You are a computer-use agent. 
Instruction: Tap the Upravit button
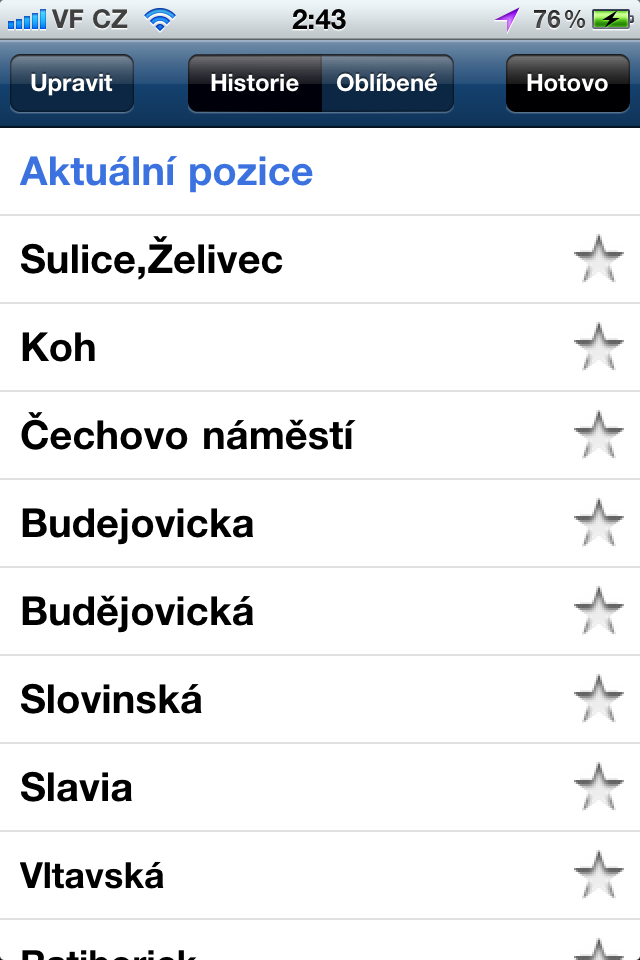71,83
